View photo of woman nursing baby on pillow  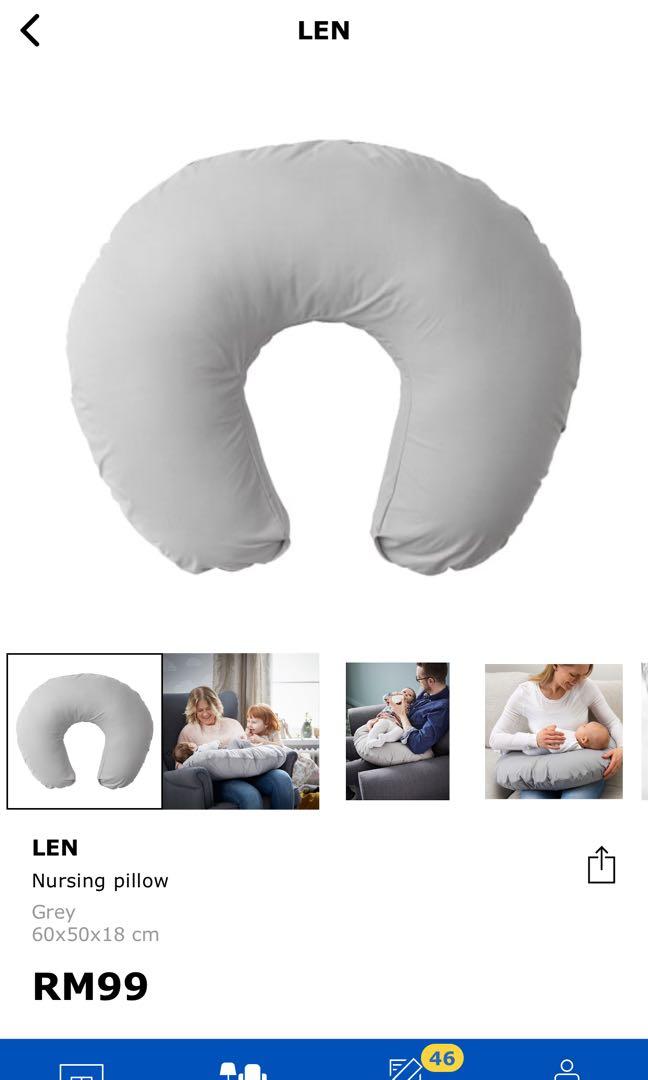pyautogui.click(x=553, y=731)
